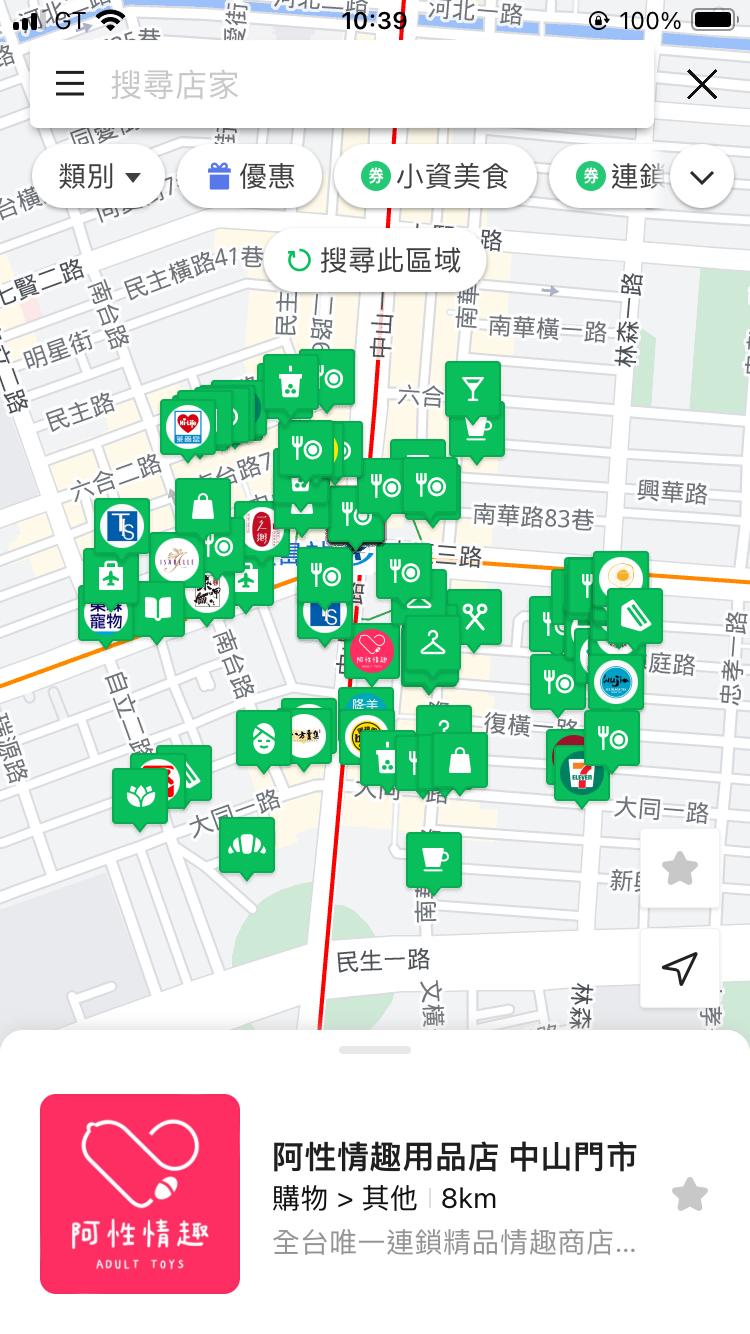Favorite 阿性情趣用品店 中山門市
The height and width of the screenshot is (1334, 750).
click(689, 1194)
